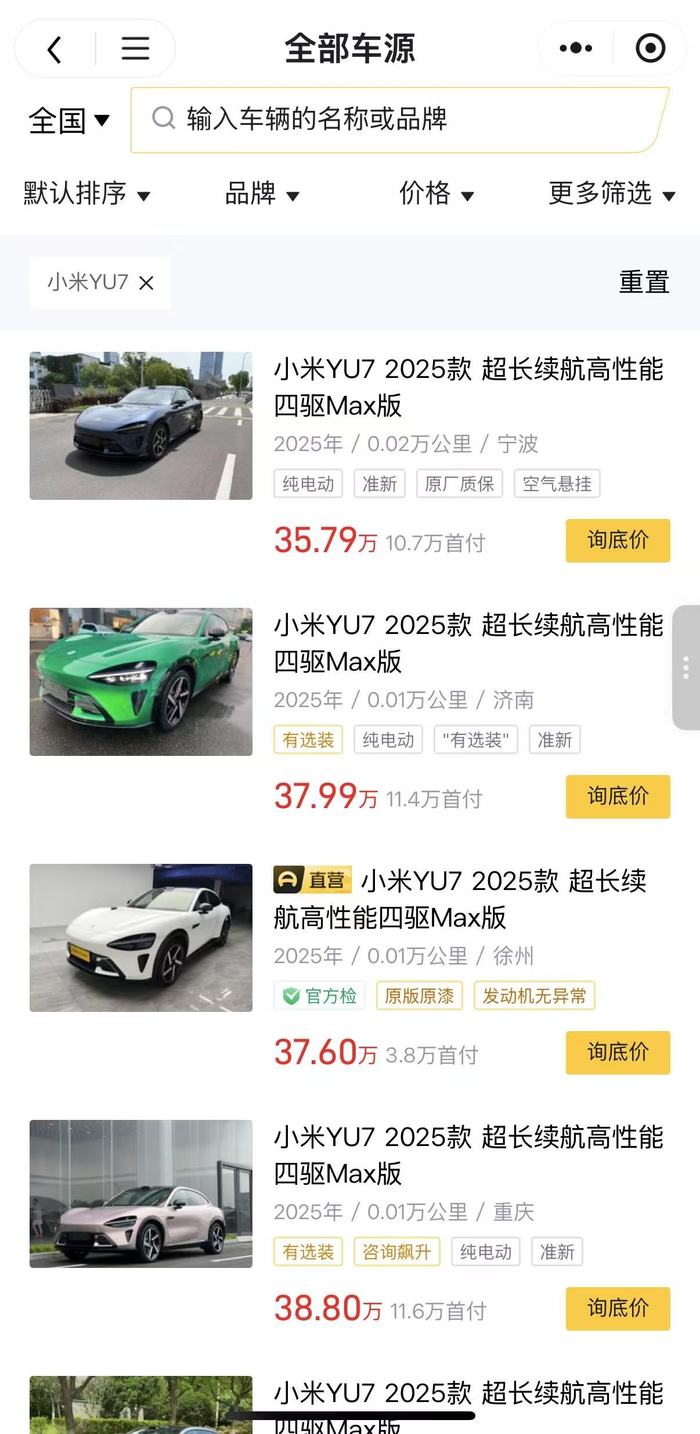
Task: Open the mini program three-dots menu
Action: [576, 48]
